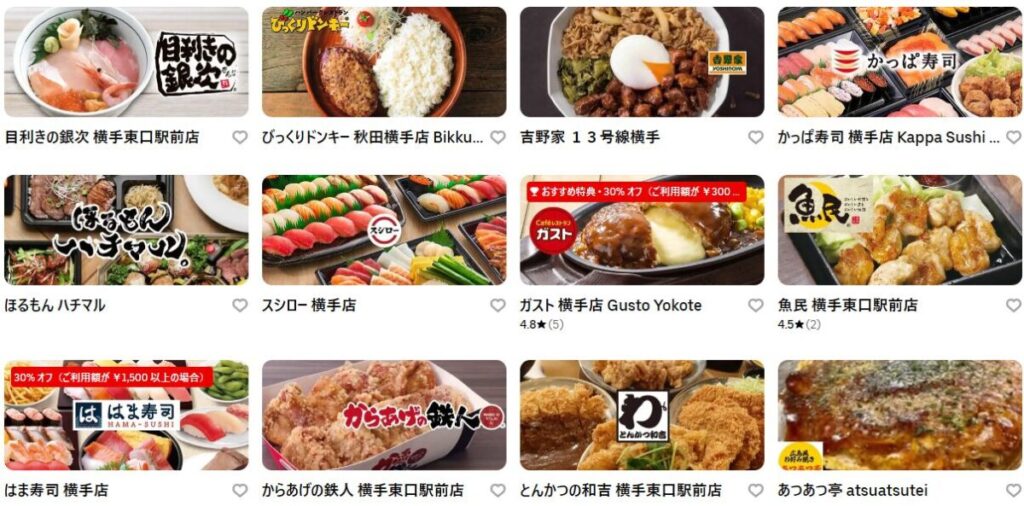
Task: Open 目利きの銀次 横手東口駅前店 restaurant card
Action: click(x=126, y=62)
